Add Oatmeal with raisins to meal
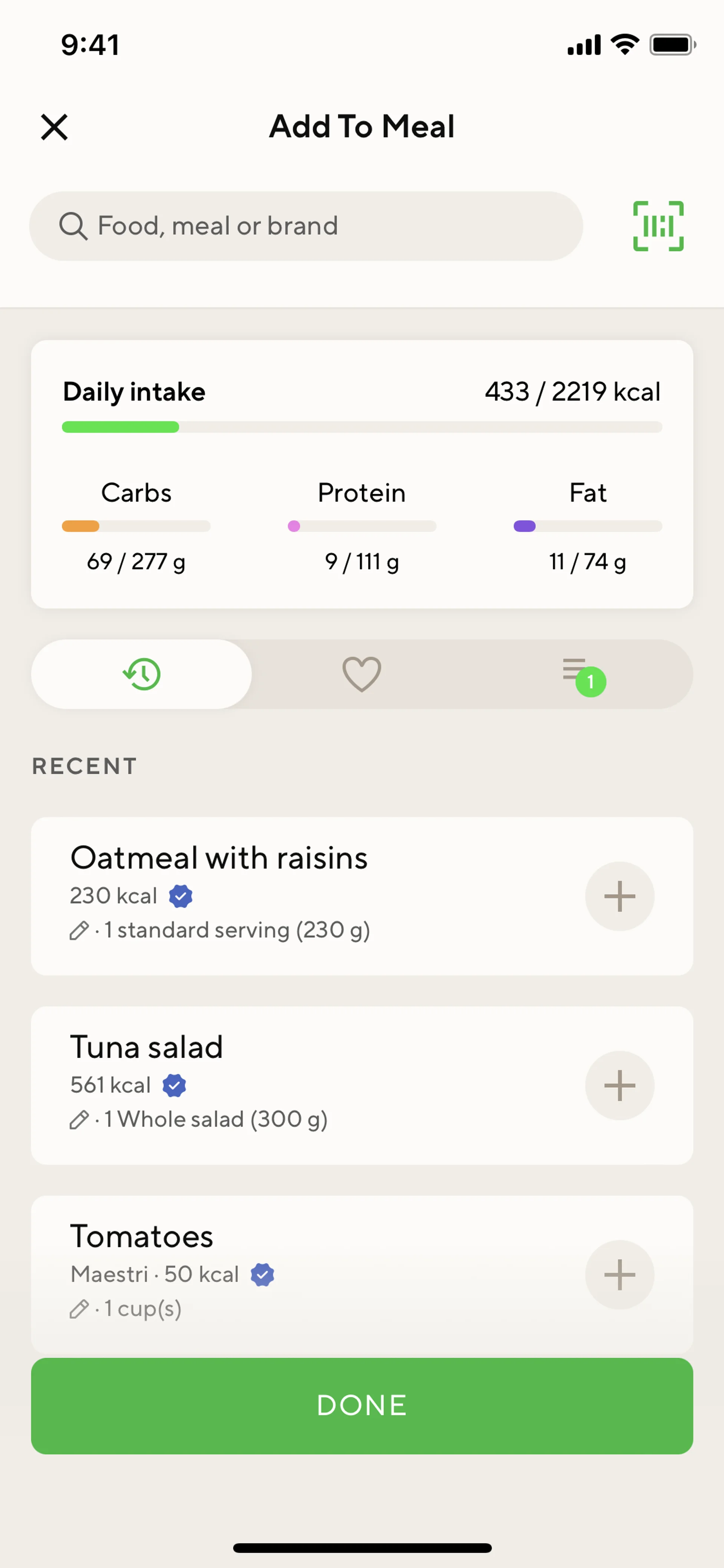This screenshot has width=724, height=1568. (x=619, y=896)
